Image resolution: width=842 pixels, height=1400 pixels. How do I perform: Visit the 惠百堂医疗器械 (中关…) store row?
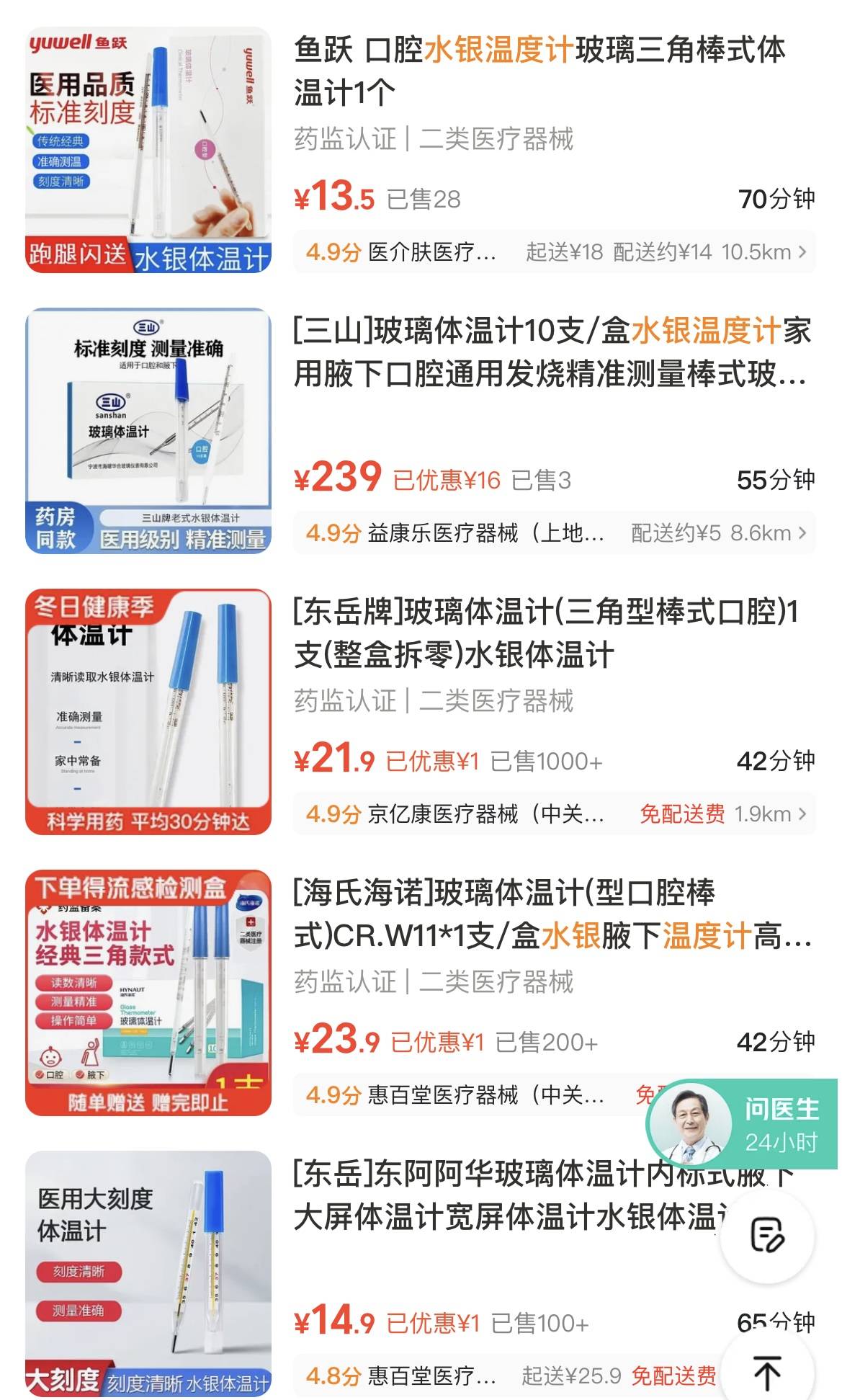[468, 1094]
